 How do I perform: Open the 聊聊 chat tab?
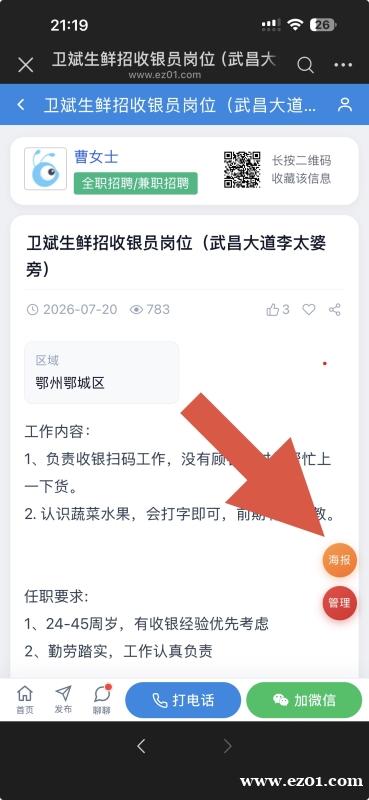(102, 699)
